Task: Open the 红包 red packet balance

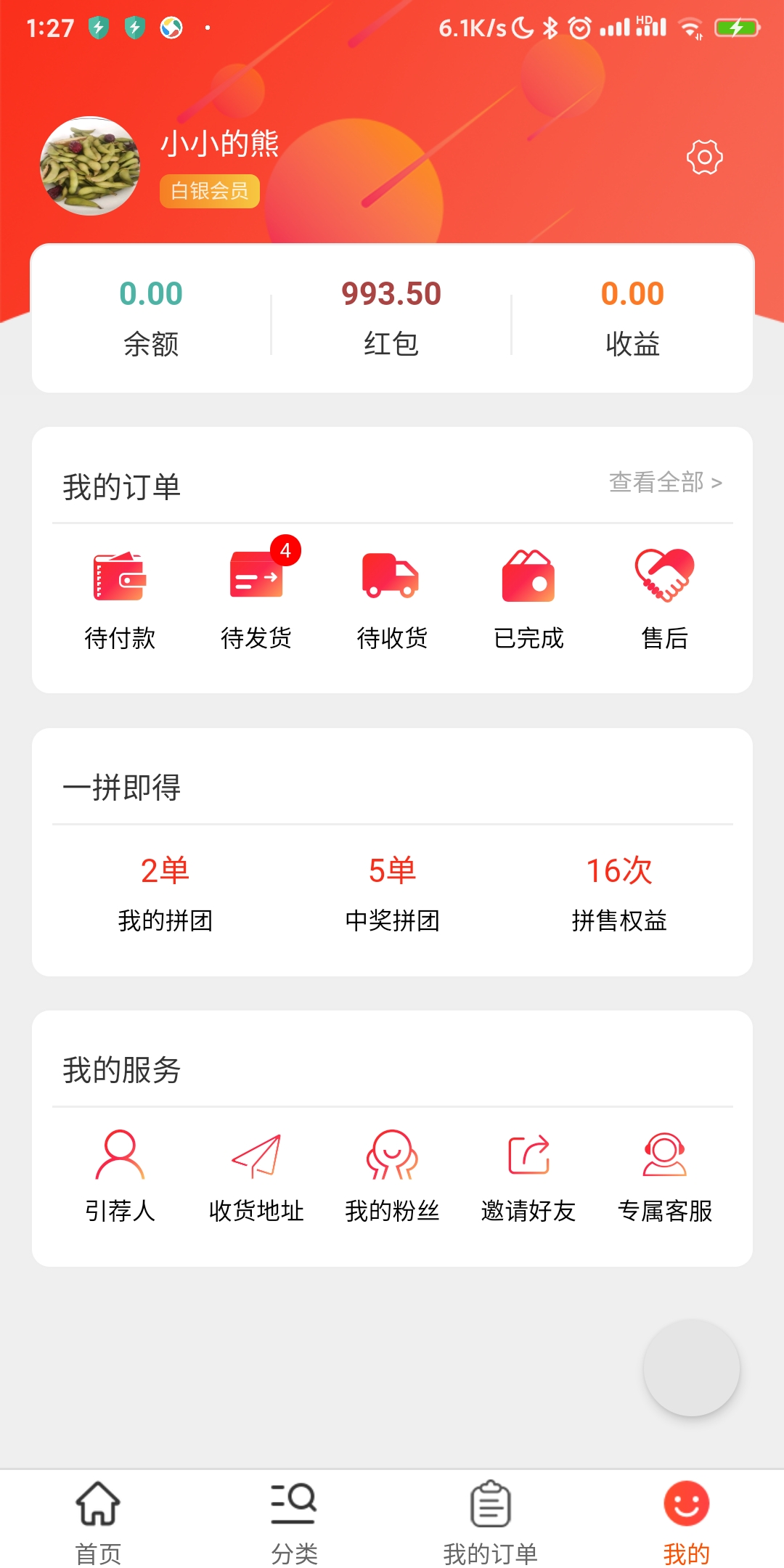Action: pyautogui.click(x=391, y=317)
